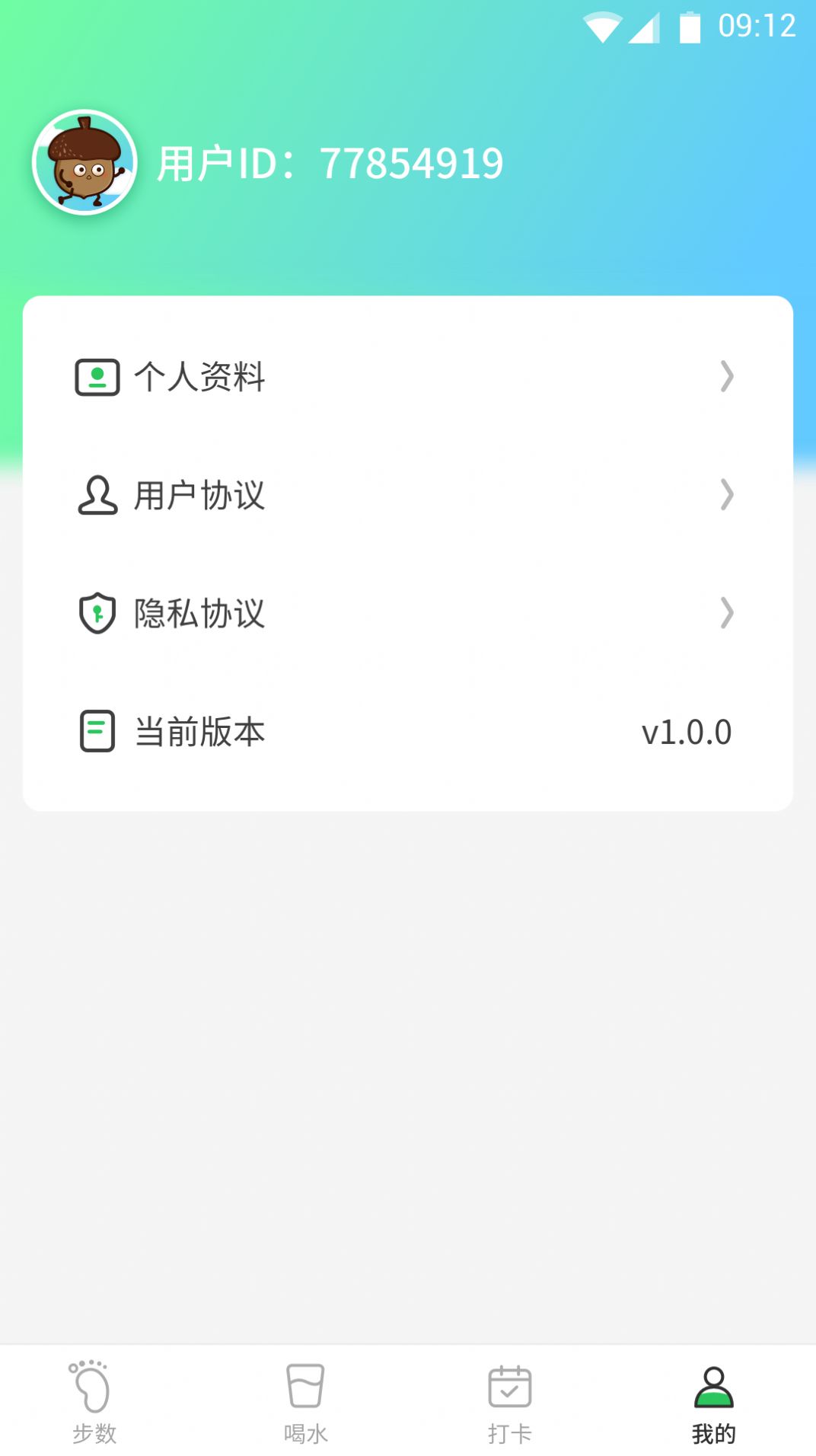Image resolution: width=816 pixels, height=1456 pixels.
Task: Click the current version (当前版本) document icon
Action: [96, 731]
